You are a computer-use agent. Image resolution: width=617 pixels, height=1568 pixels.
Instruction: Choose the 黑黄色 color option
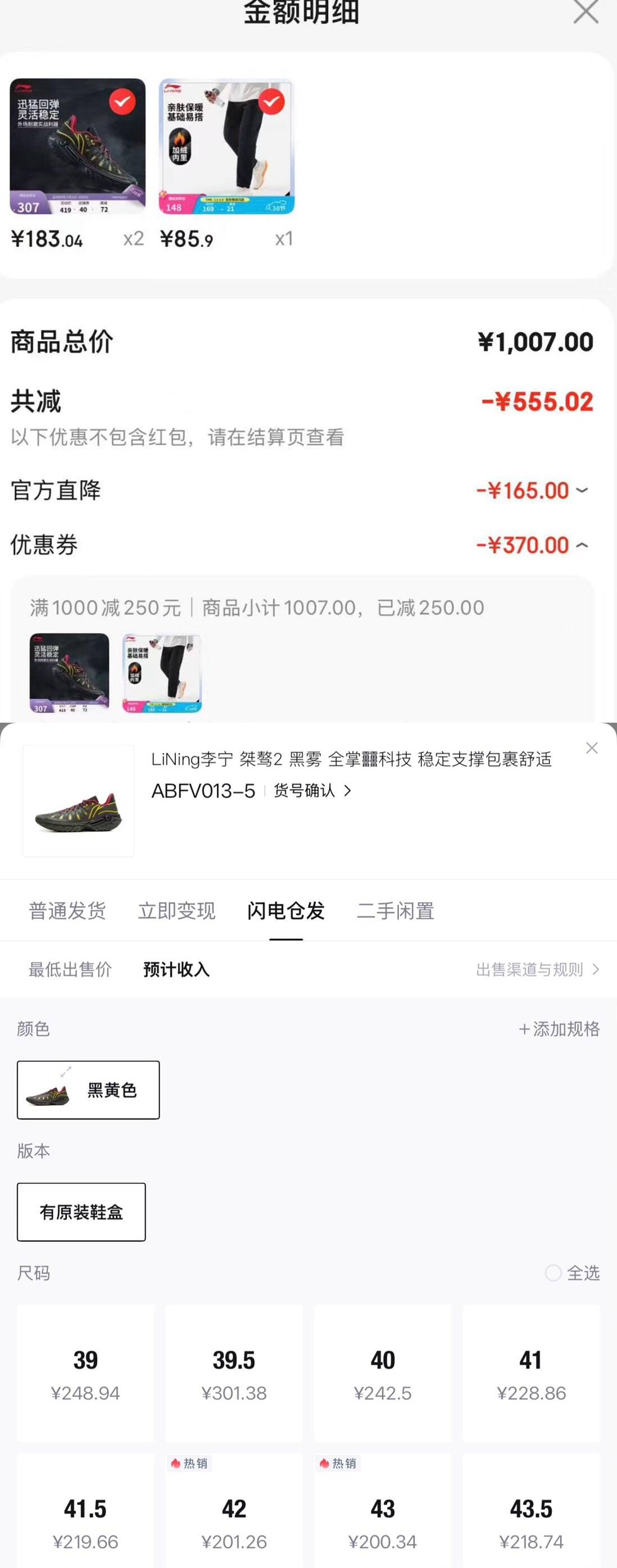click(x=88, y=1090)
